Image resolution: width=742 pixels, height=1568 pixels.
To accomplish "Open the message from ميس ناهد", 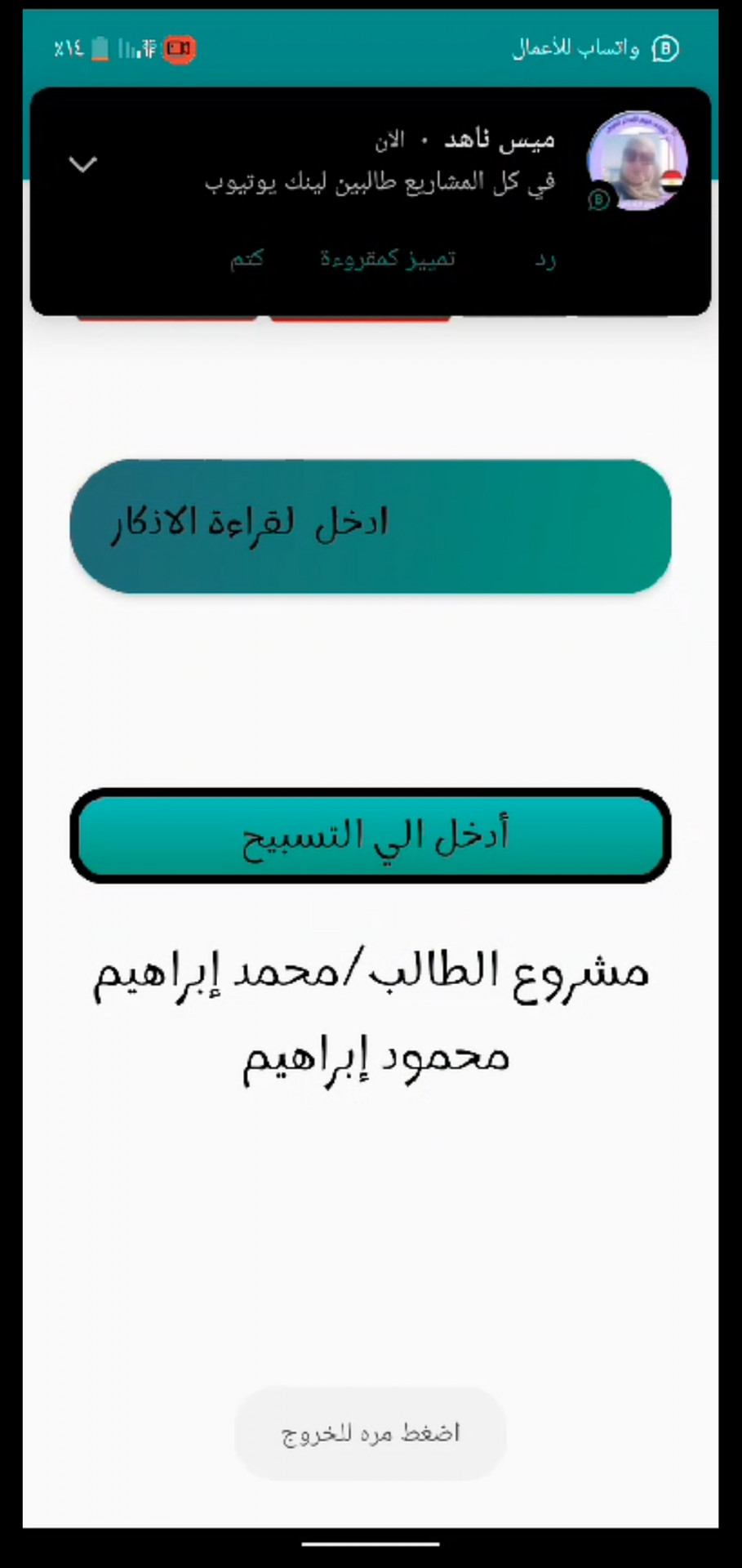I will 380,163.
